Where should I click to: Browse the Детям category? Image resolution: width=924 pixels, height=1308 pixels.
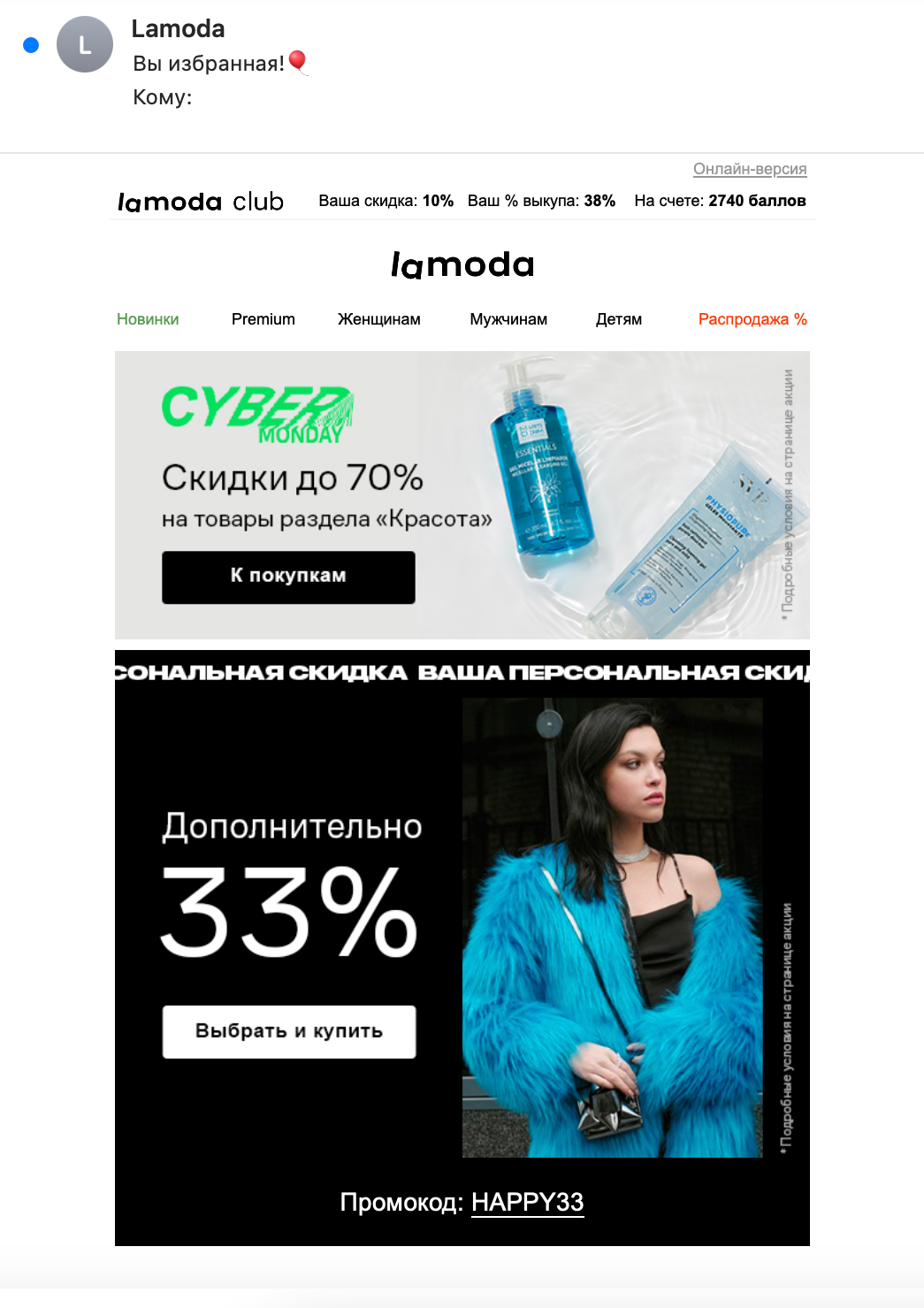point(618,319)
